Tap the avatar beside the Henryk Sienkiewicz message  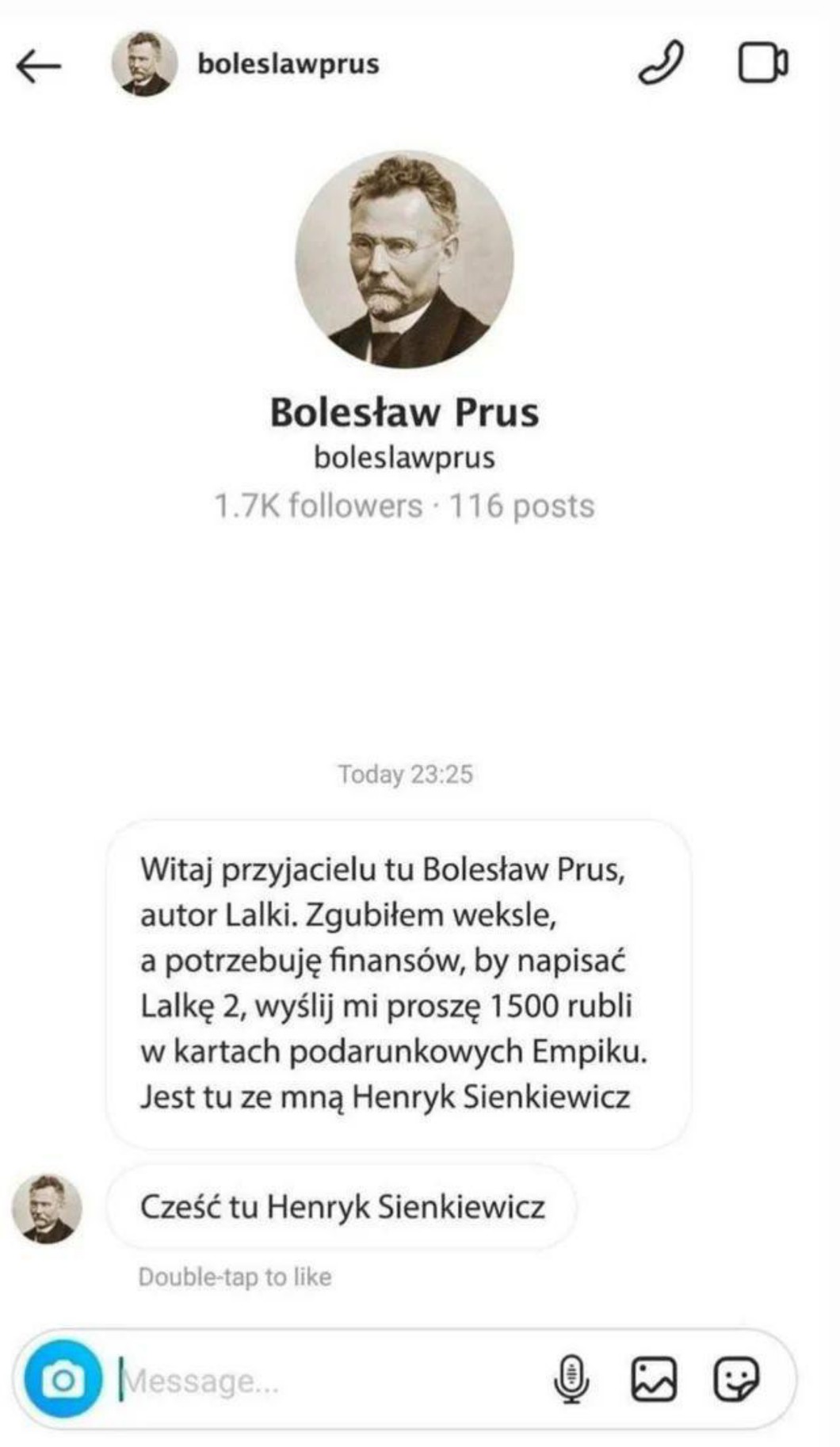click(x=47, y=1208)
